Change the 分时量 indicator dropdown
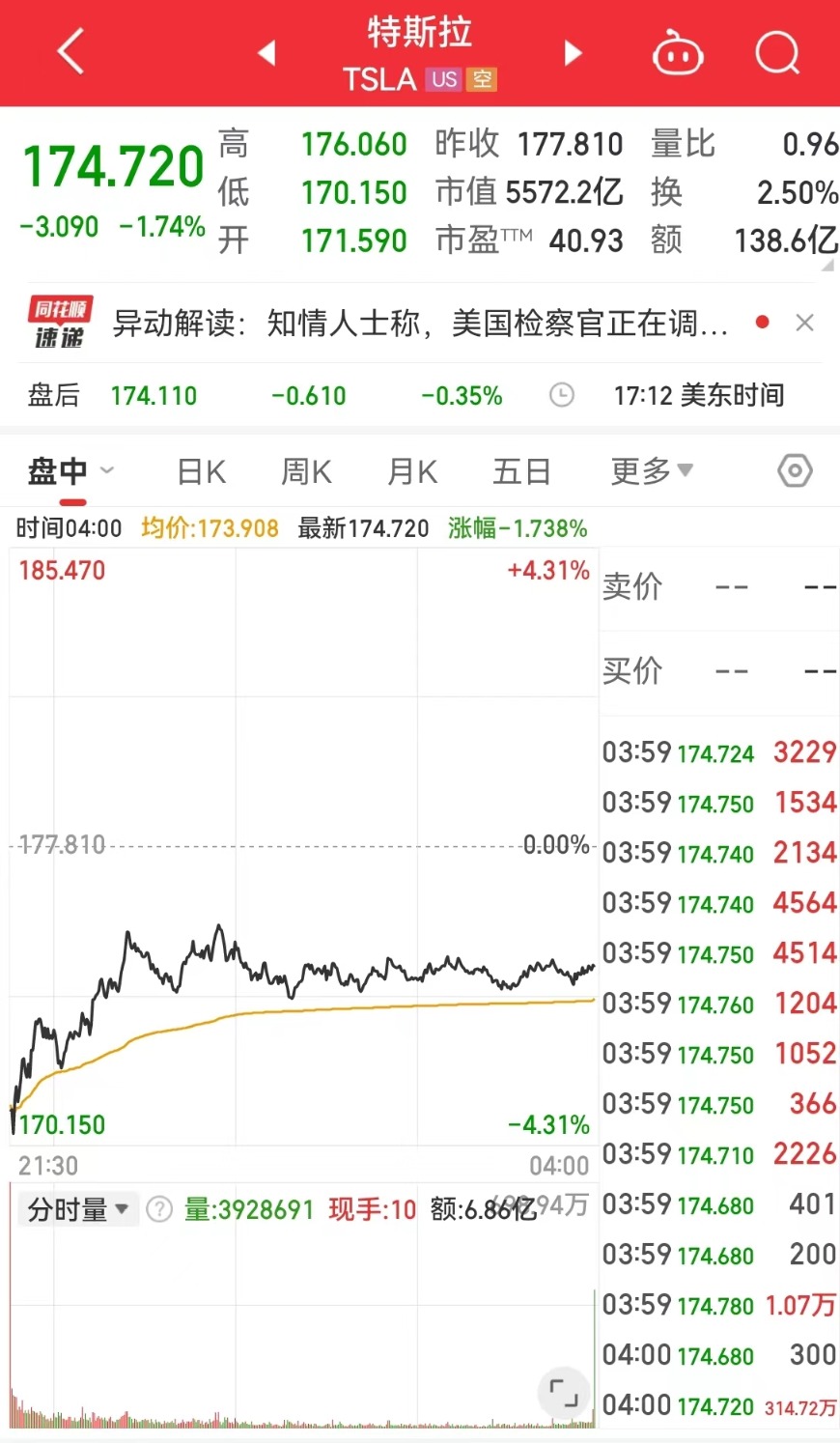840x1443 pixels. [78, 1209]
